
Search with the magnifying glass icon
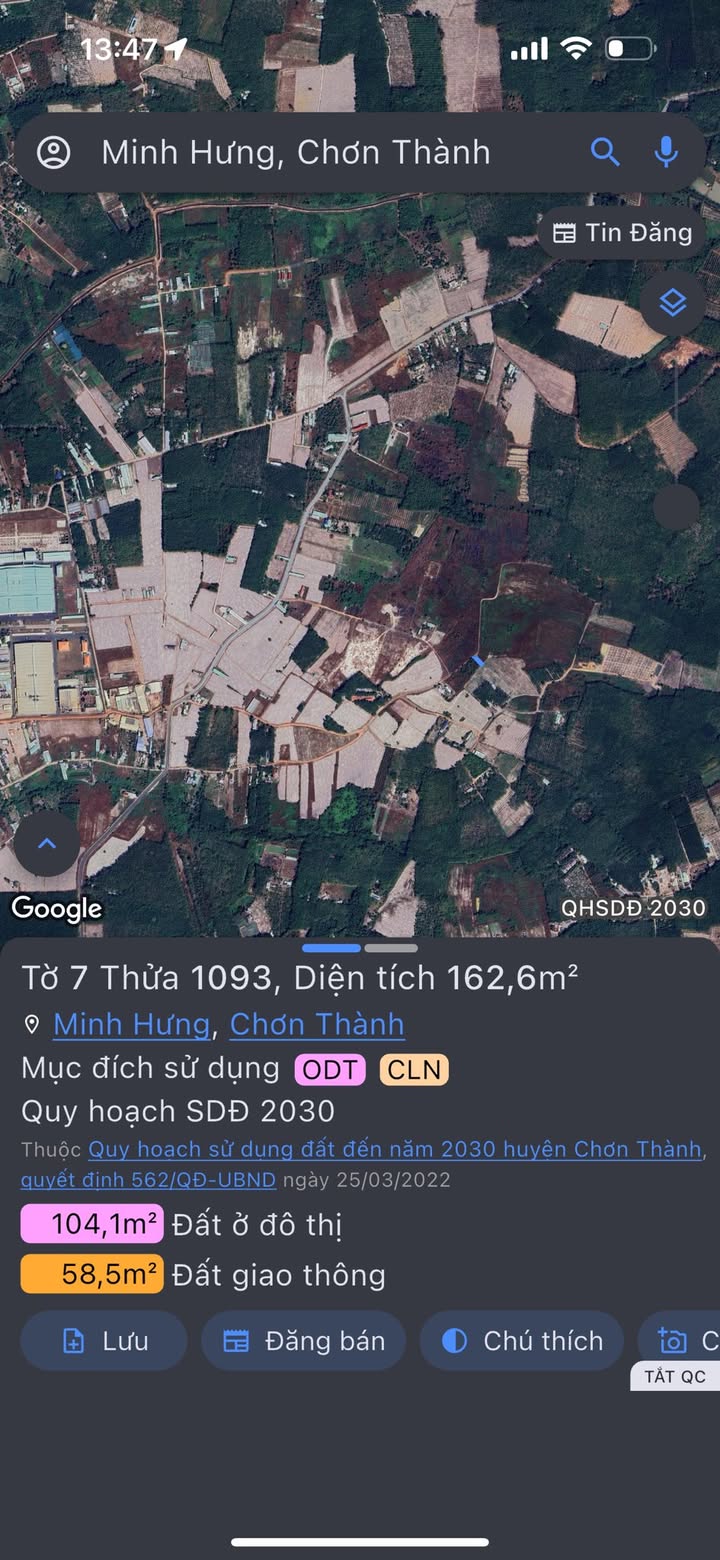[x=605, y=152]
